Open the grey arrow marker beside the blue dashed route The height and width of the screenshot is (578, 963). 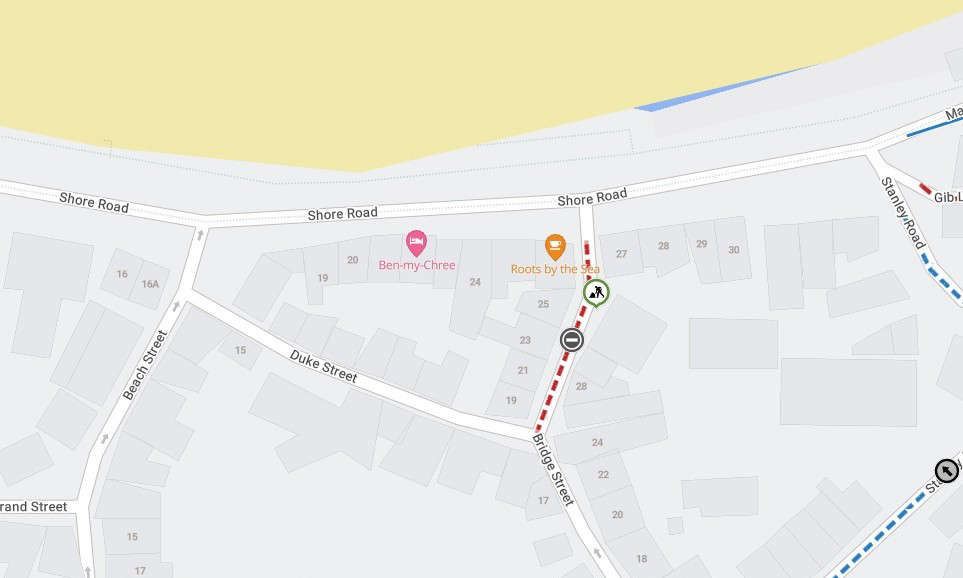coord(947,471)
